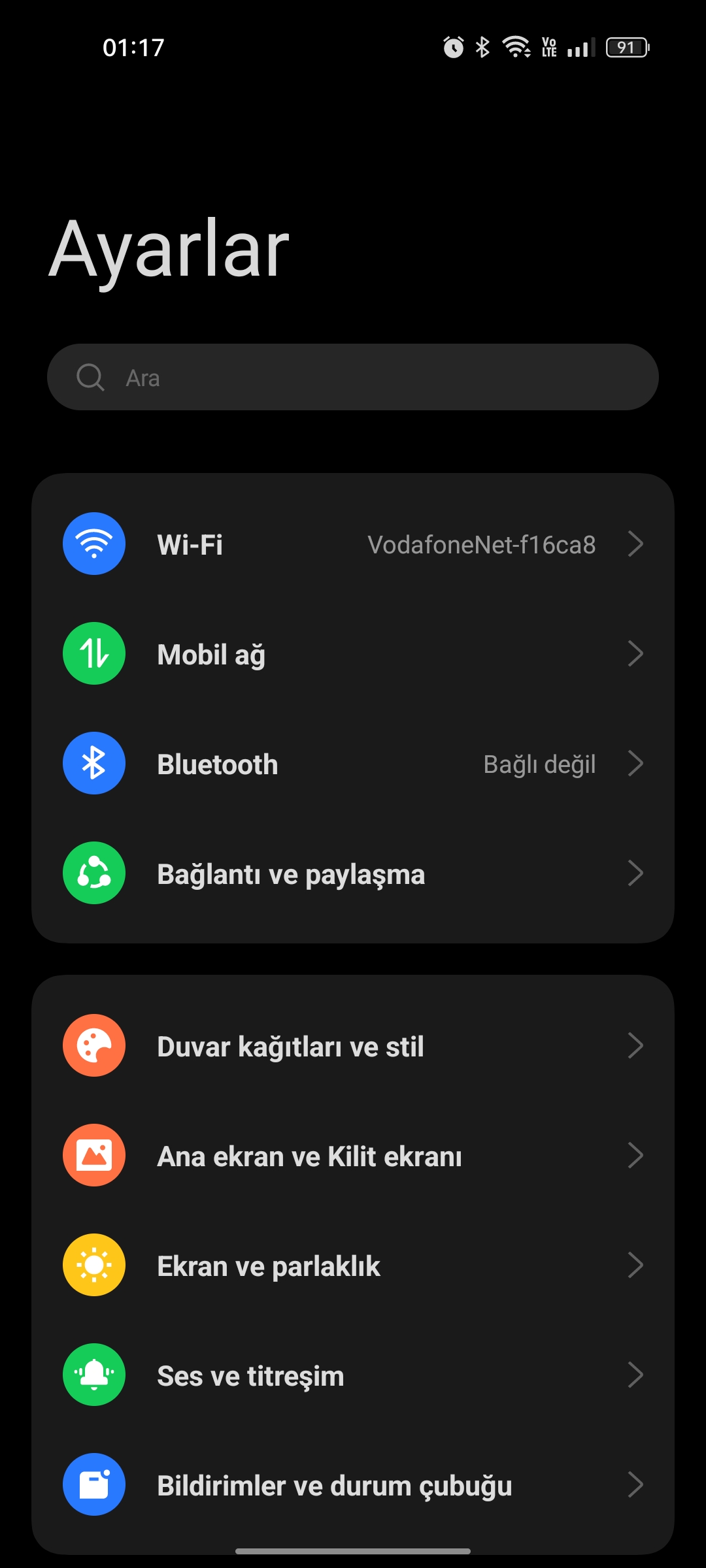Select Duvar kağıtları ve stil

(353, 1046)
